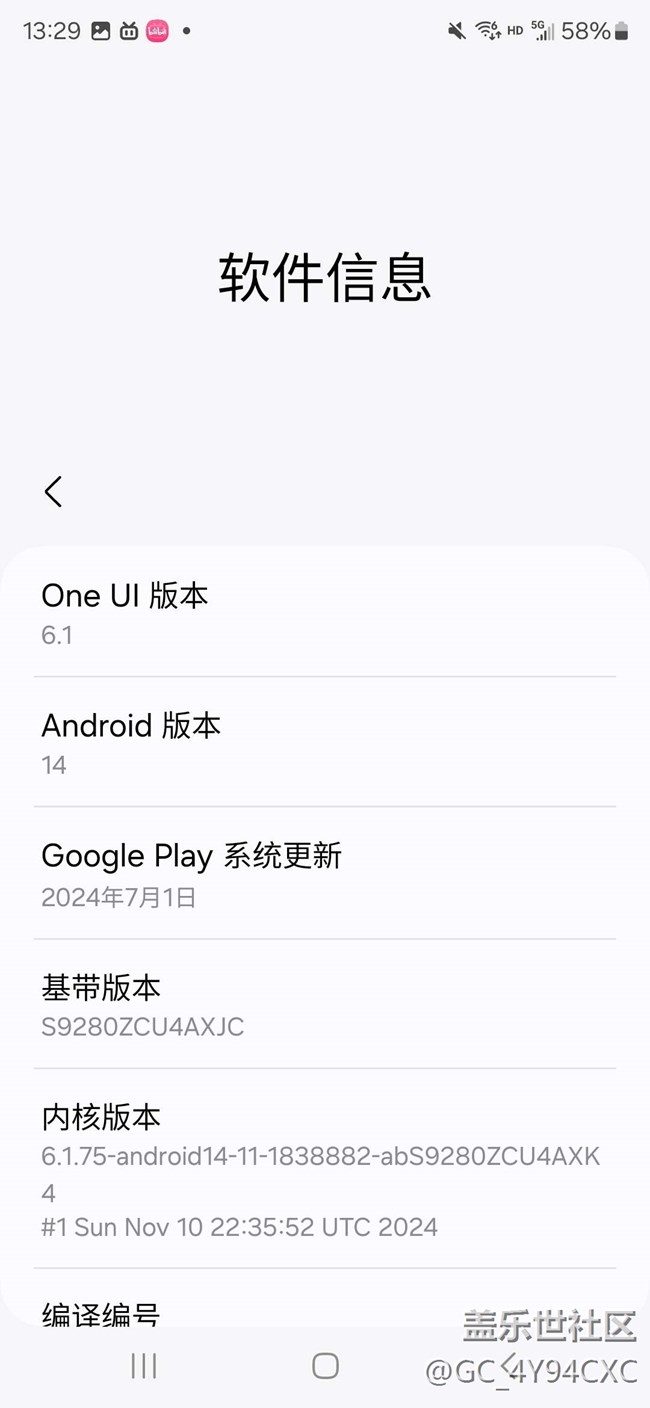Tap the One UI 版本 row
This screenshot has height=1408, width=650.
[x=325, y=613]
